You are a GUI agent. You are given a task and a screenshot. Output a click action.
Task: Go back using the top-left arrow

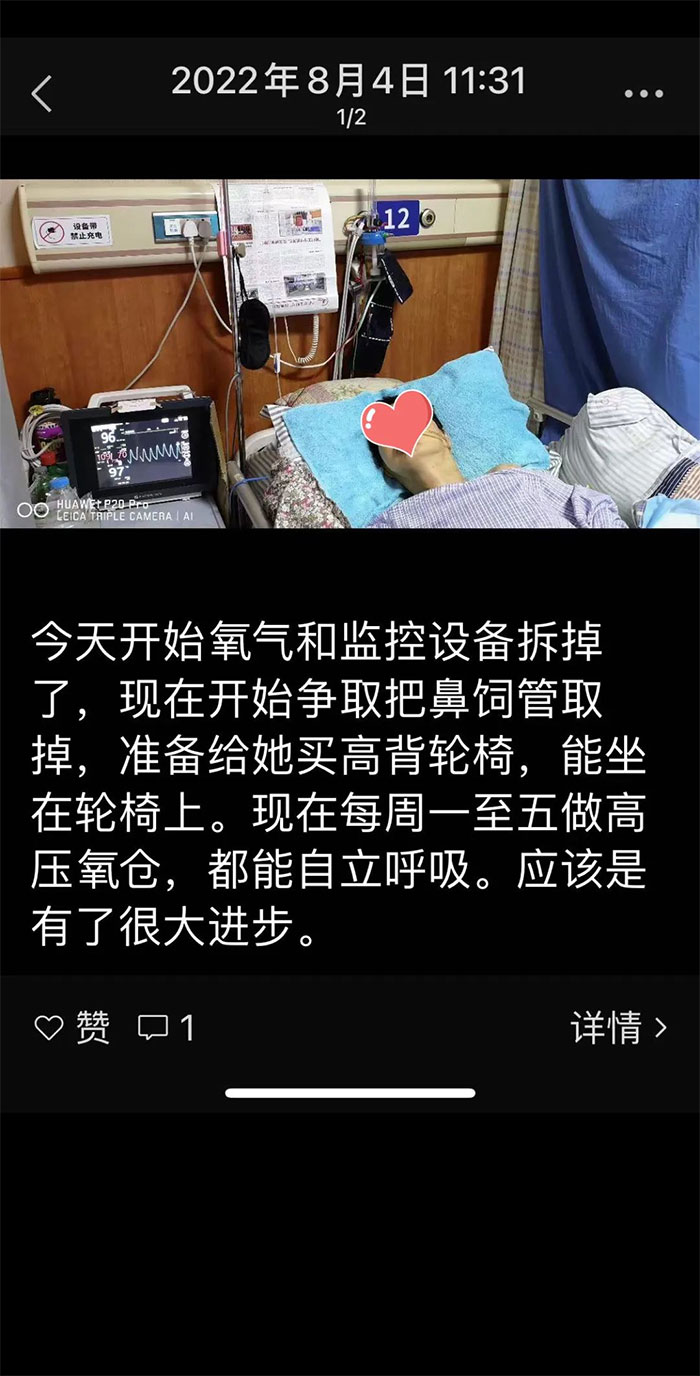point(42,94)
